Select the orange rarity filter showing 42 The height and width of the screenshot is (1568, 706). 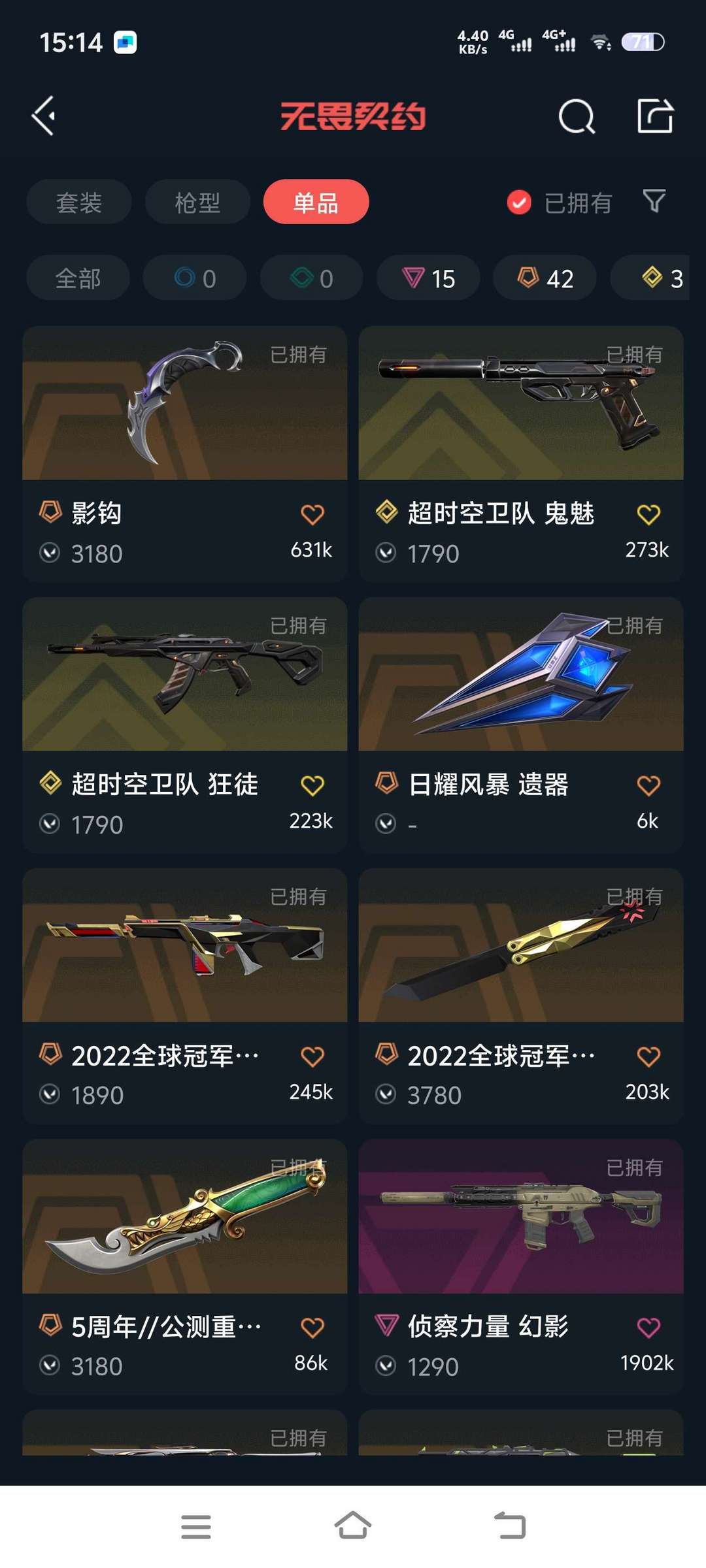[x=544, y=278]
